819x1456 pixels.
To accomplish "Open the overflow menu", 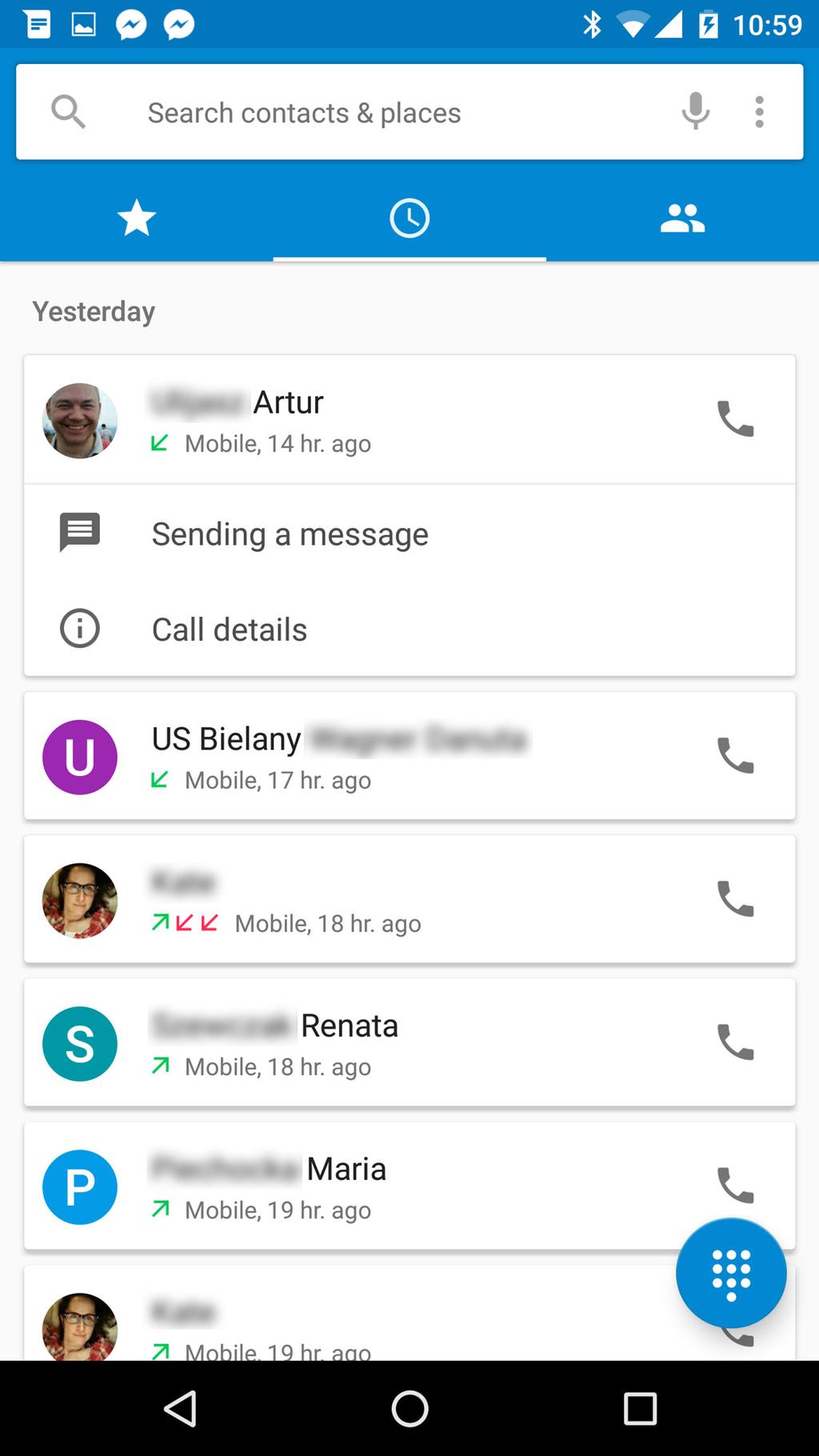I will (759, 112).
